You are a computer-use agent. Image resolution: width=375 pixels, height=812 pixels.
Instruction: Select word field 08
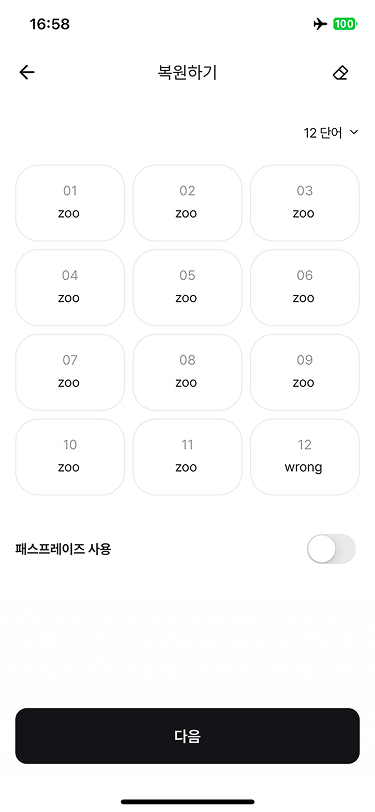coord(188,372)
